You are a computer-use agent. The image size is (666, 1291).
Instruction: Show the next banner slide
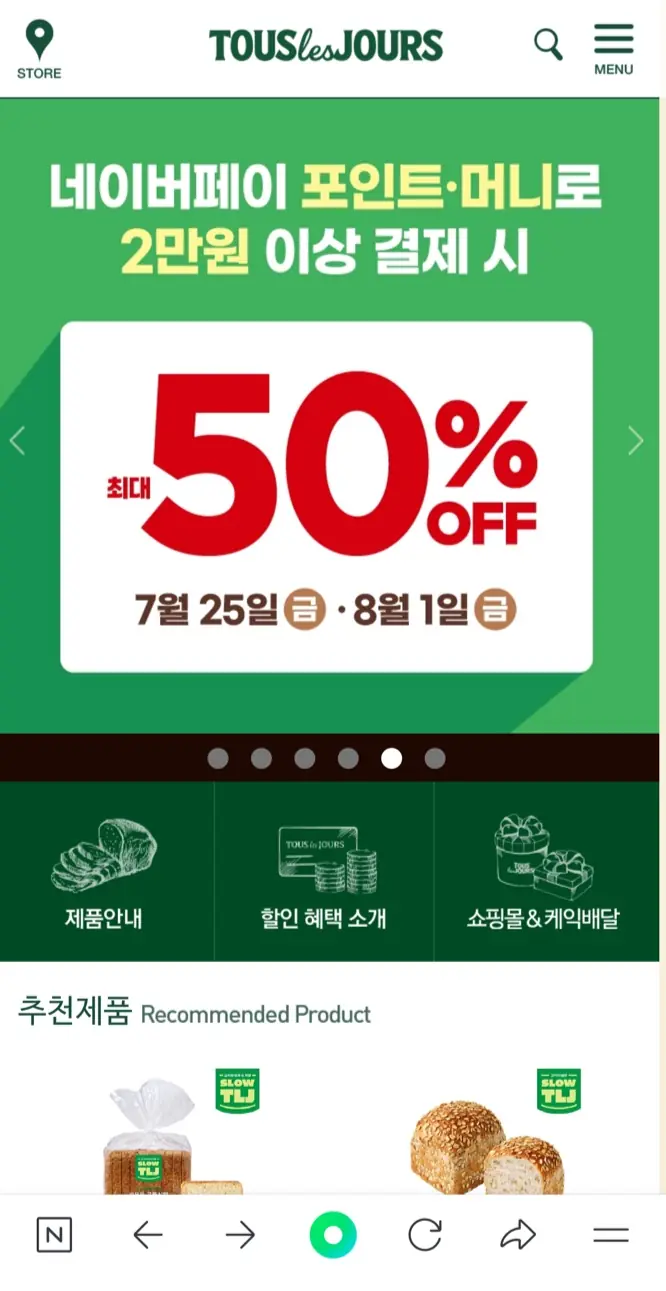point(635,440)
